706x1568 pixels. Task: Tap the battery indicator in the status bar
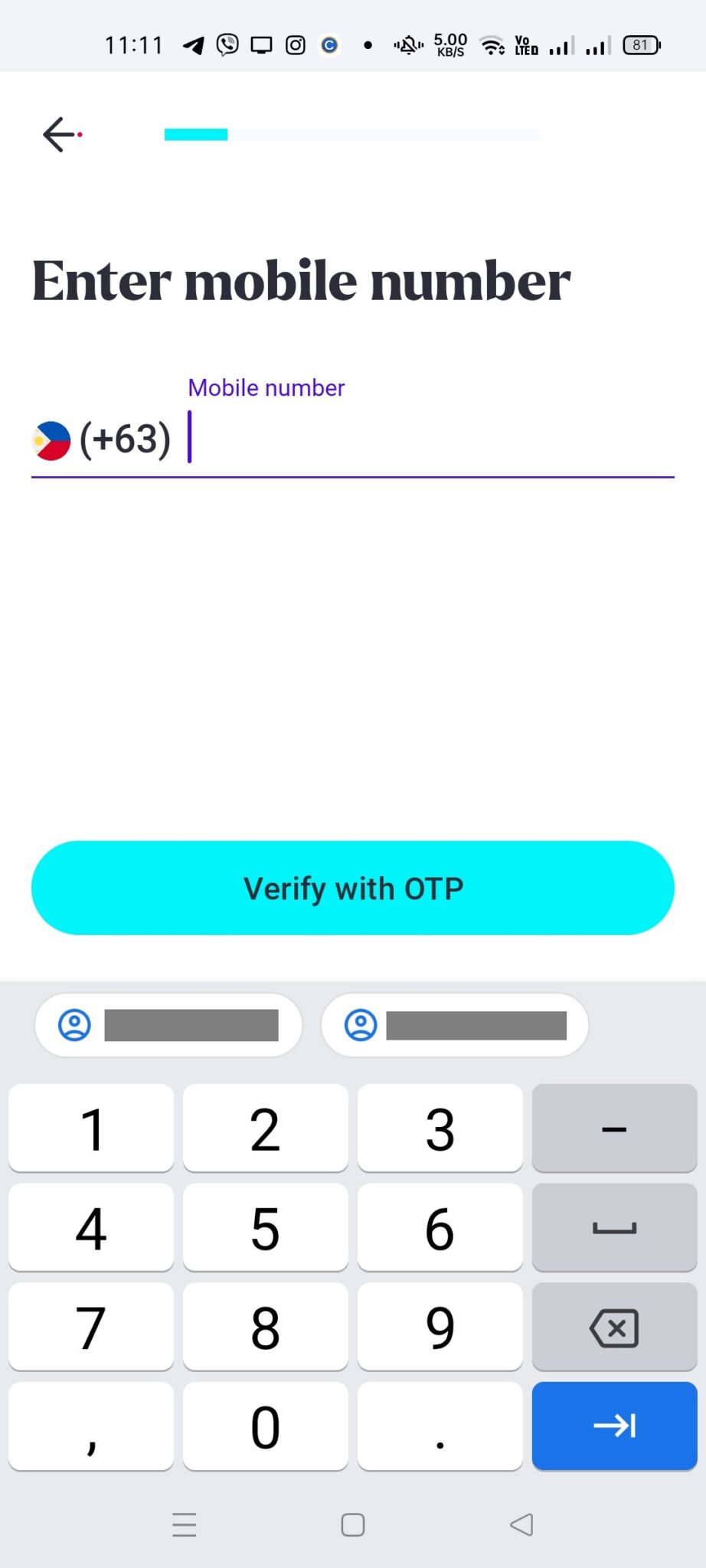coord(640,44)
